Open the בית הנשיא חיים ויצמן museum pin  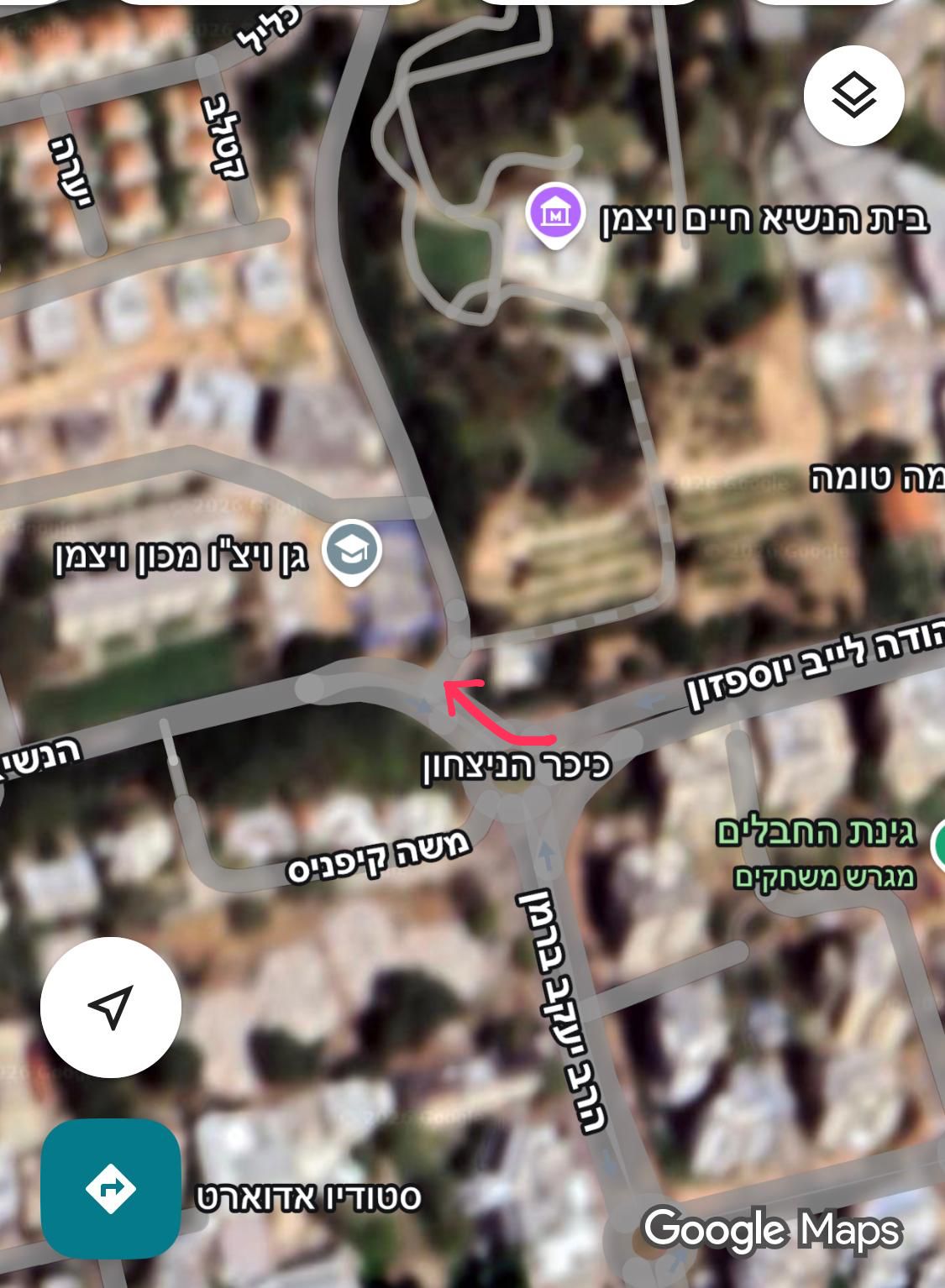click(x=555, y=216)
